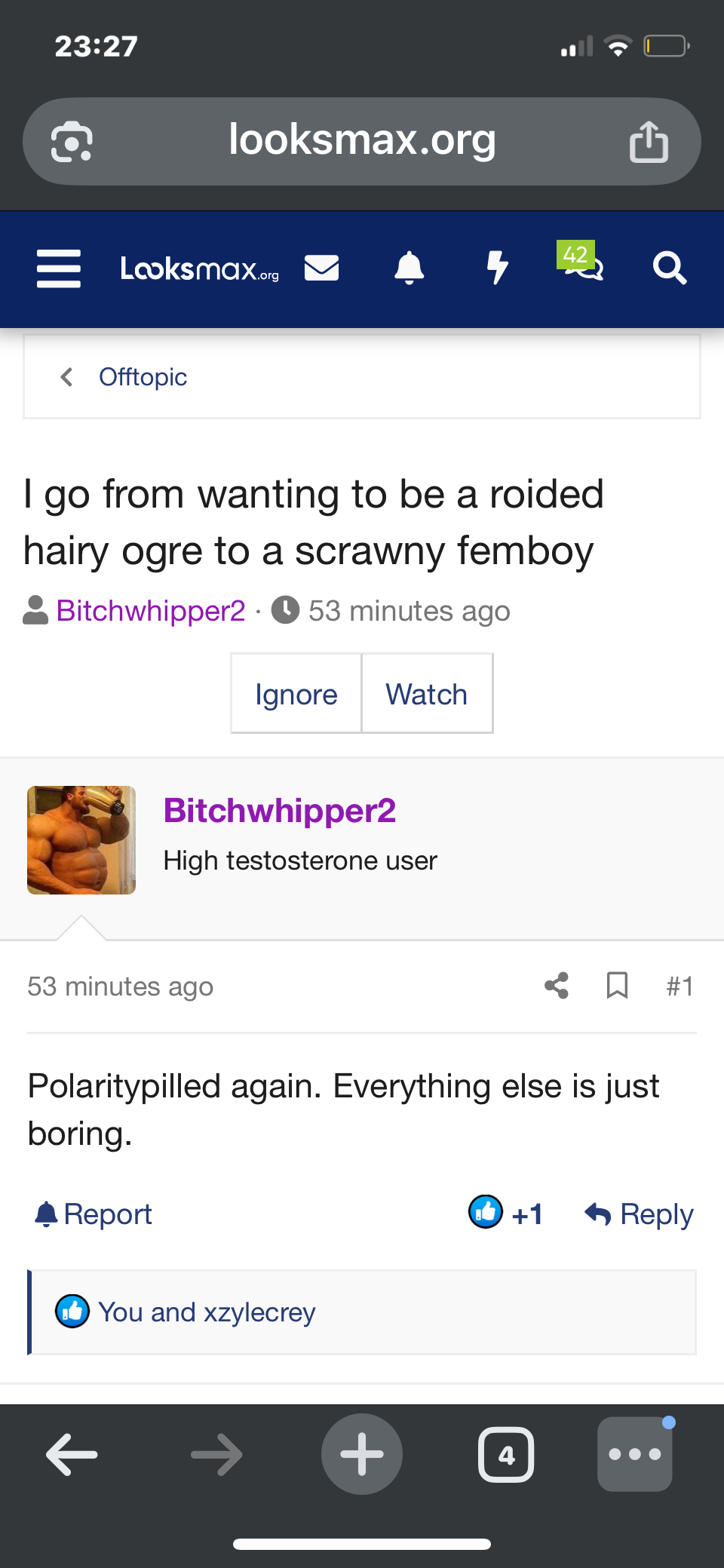Open the forum search

tap(669, 268)
